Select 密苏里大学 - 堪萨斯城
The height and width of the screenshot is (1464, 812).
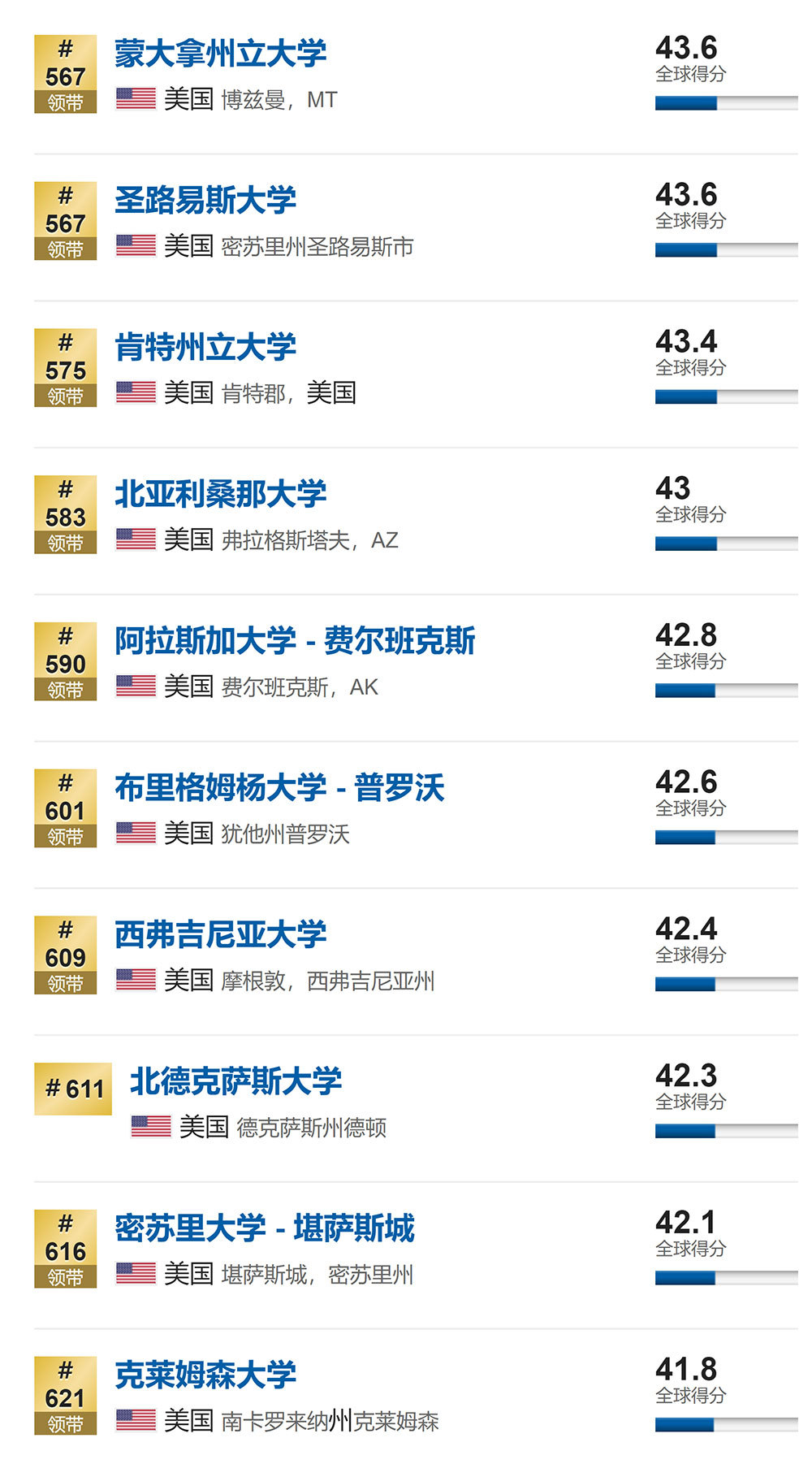point(265,1228)
